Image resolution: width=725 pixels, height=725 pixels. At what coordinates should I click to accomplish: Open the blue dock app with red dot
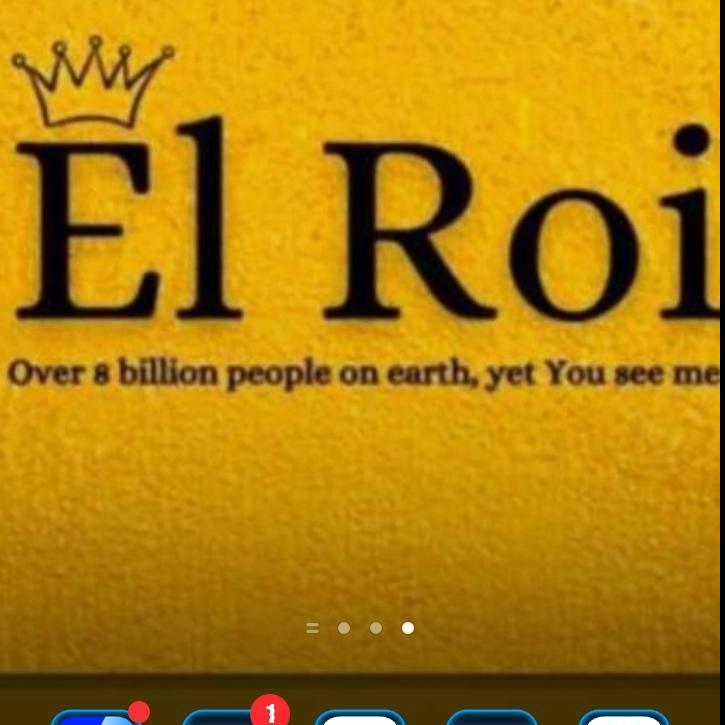95,717
